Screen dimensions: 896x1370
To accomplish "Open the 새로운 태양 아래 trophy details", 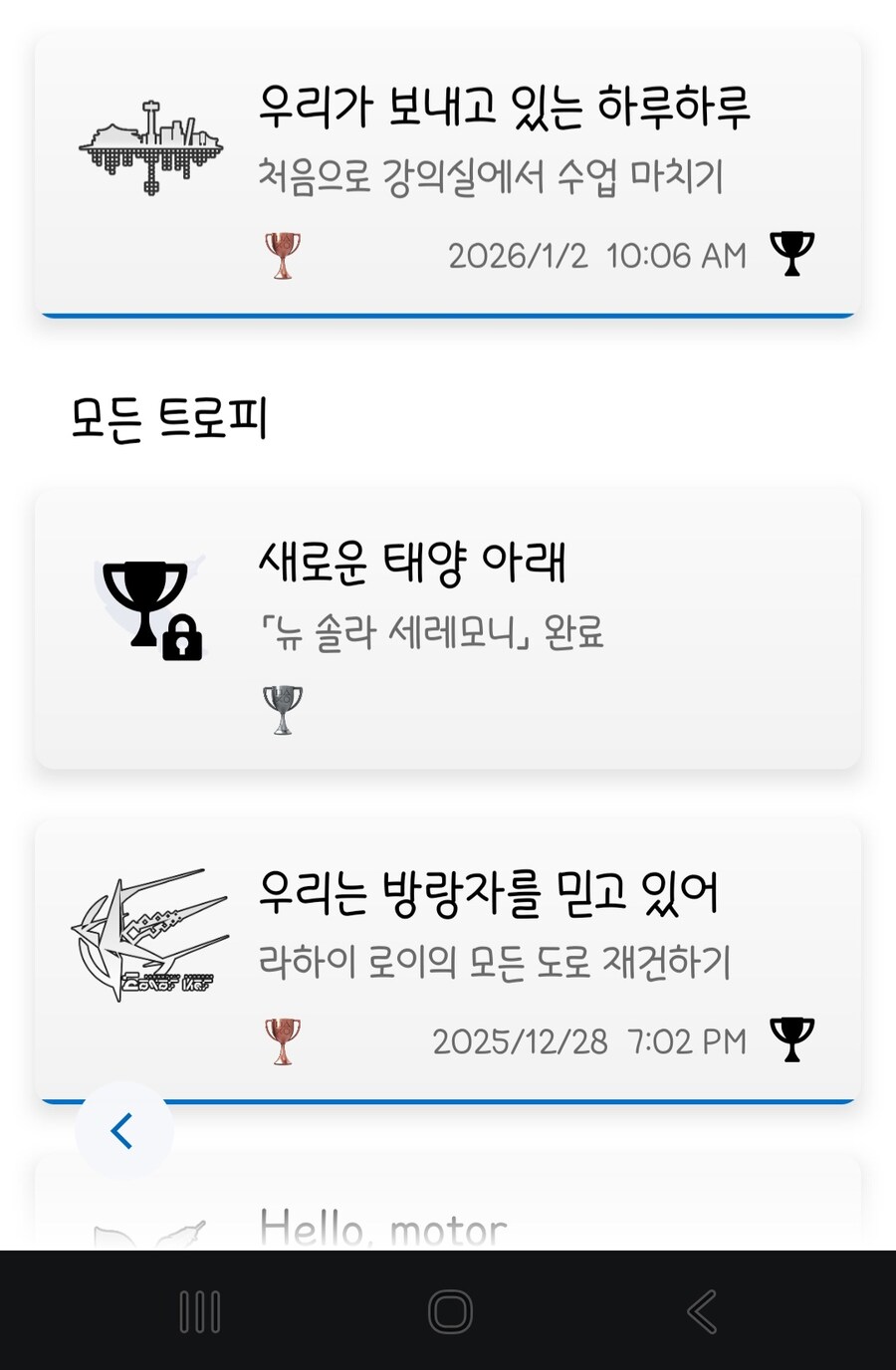I will (x=448, y=625).
